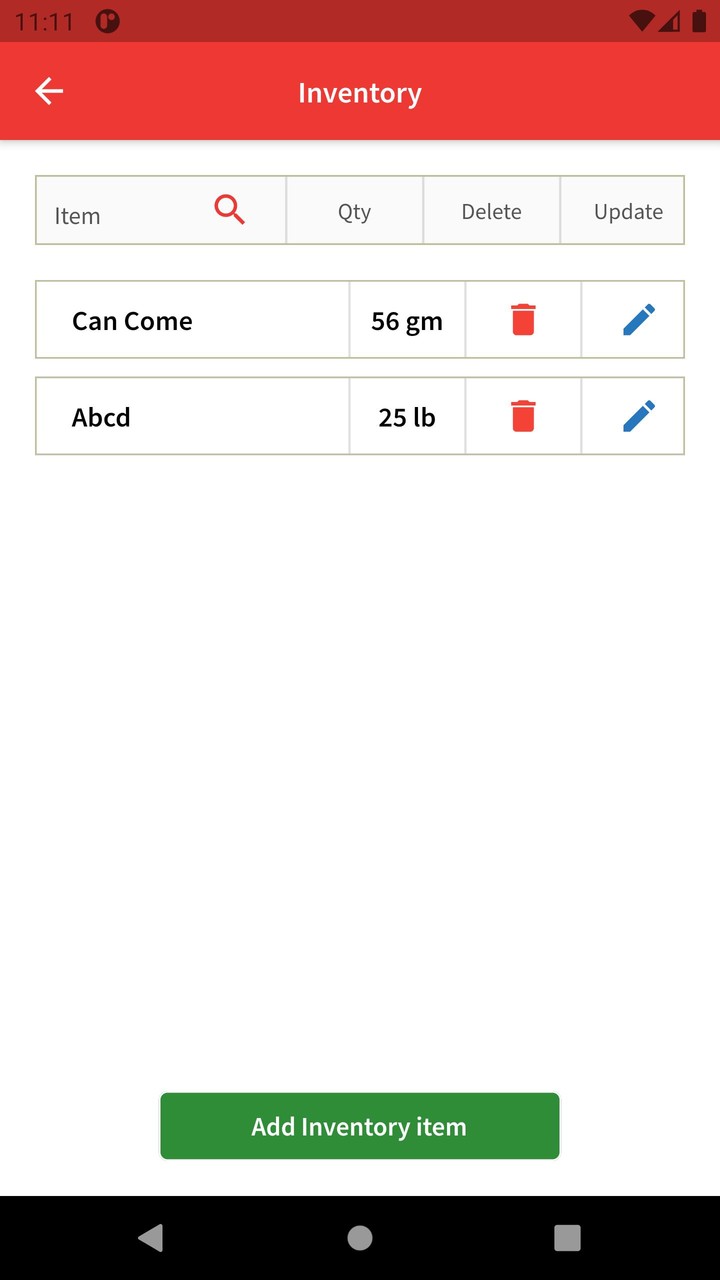
Task: Delete the Can Come inventory item
Action: [x=523, y=319]
